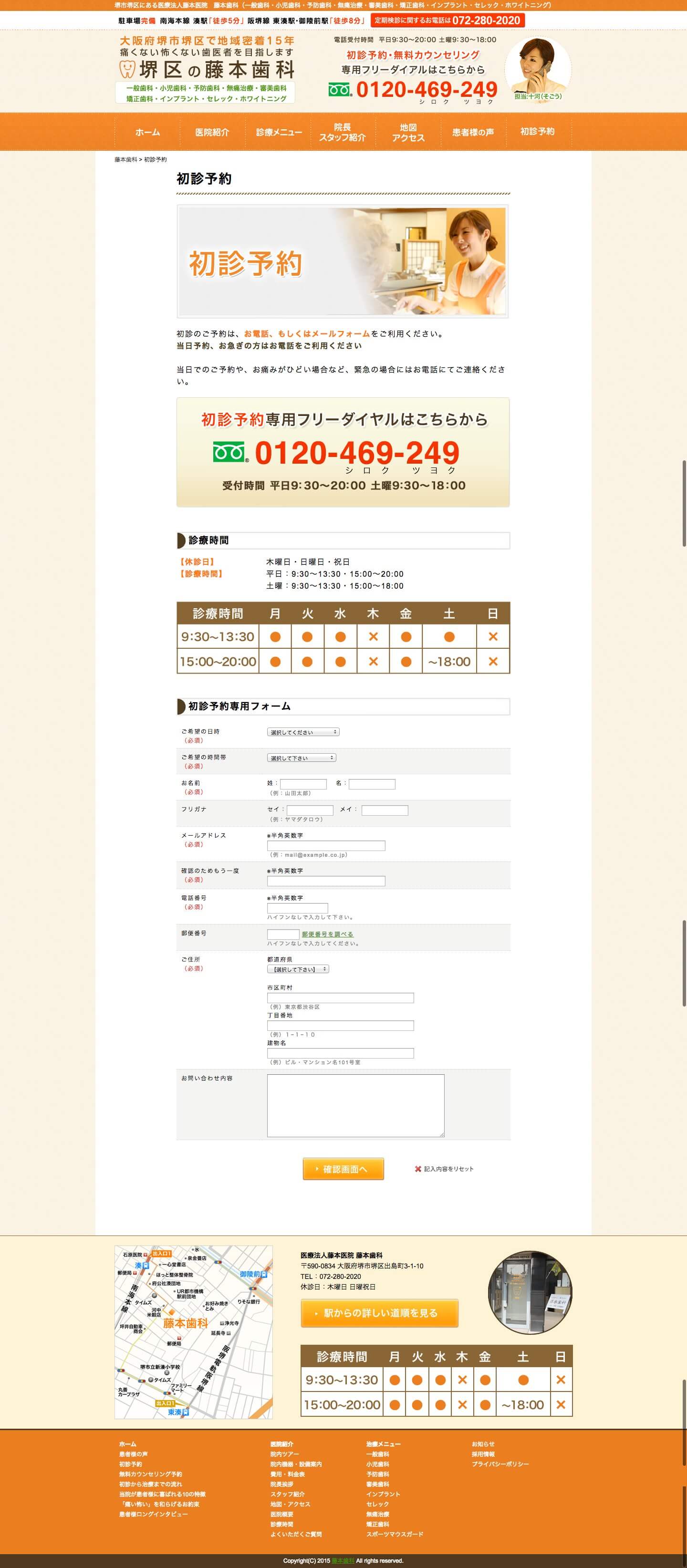Tap the 確認画面へ button
The height and width of the screenshot is (1568, 687).
click(x=343, y=1169)
